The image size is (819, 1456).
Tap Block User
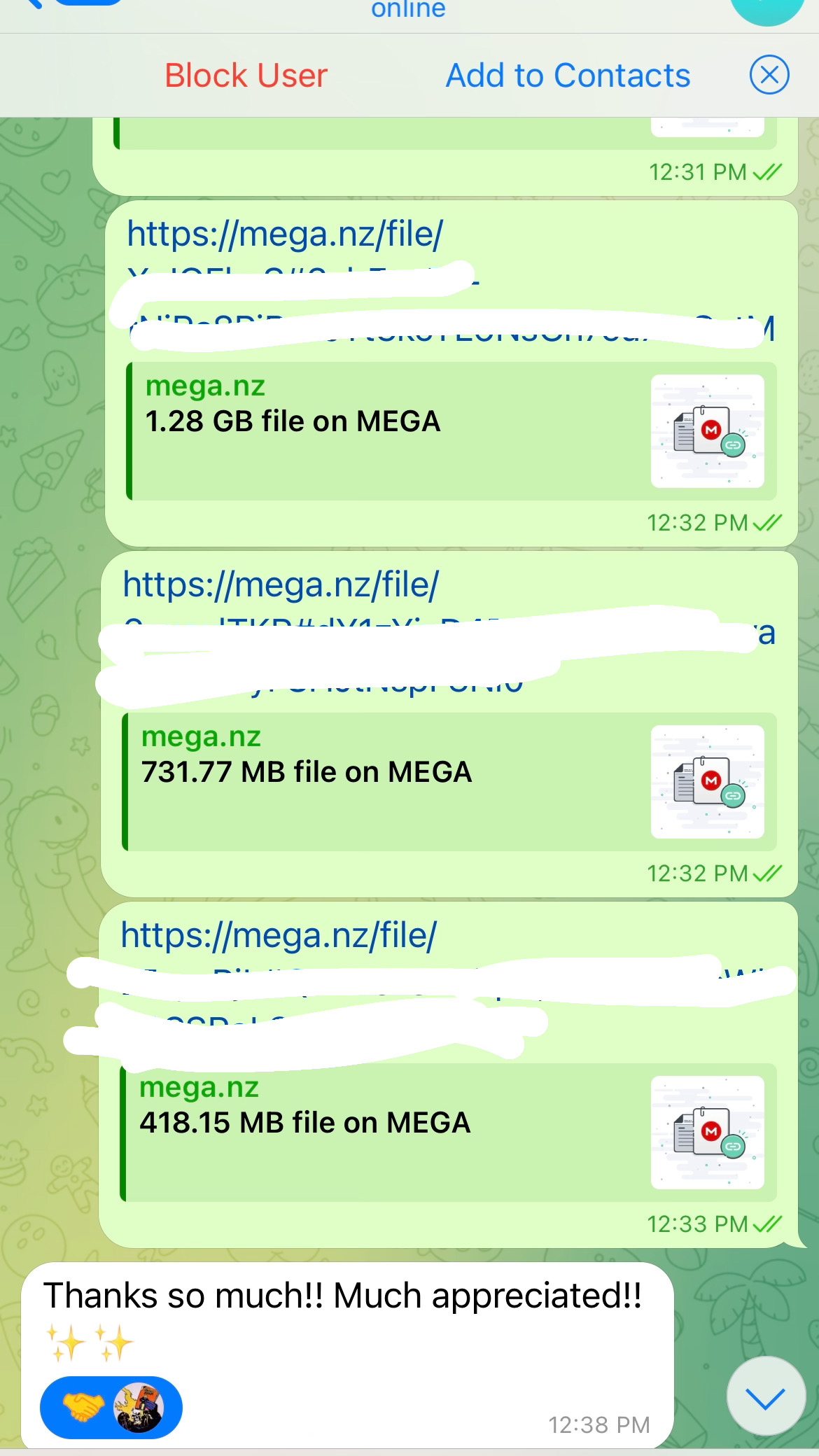[x=246, y=76]
